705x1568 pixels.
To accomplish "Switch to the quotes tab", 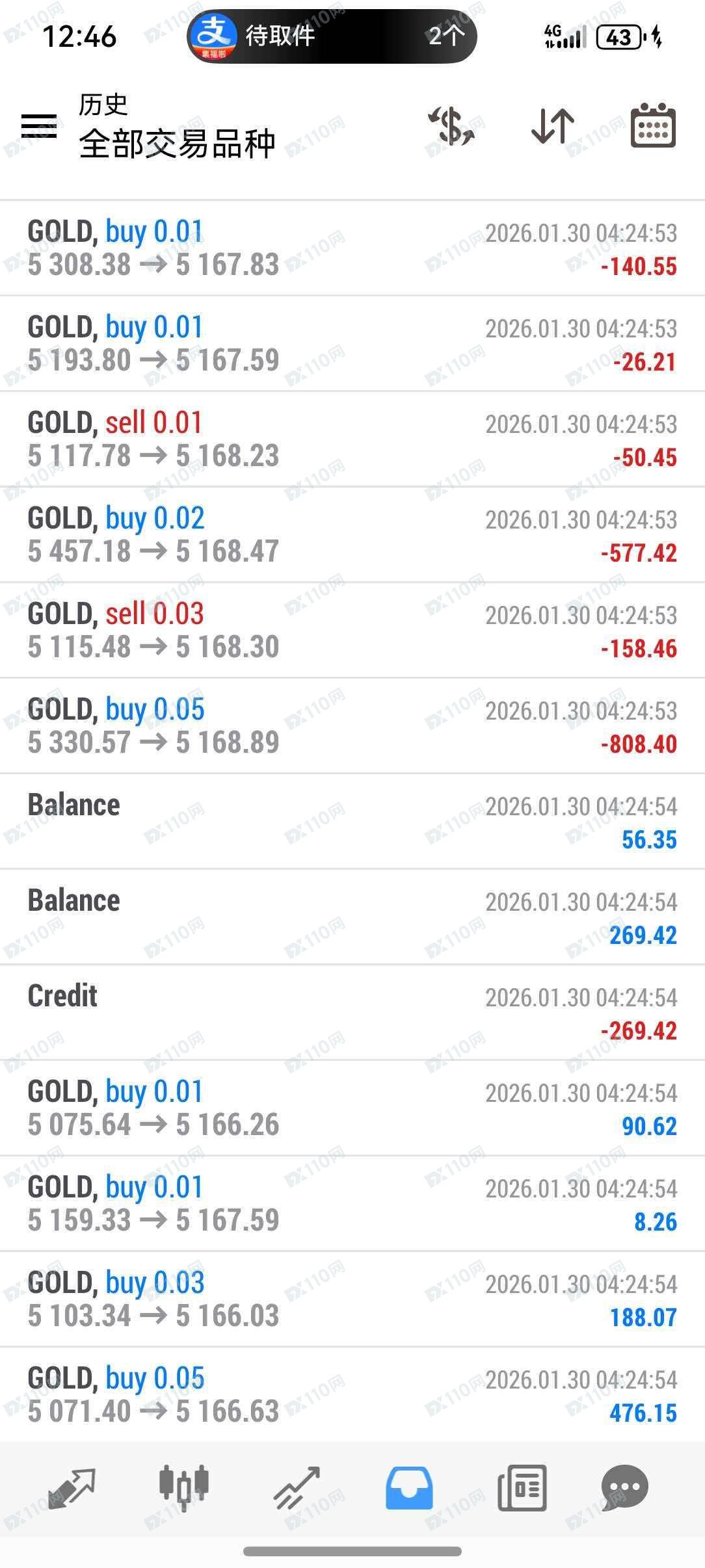I will tap(72, 1487).
